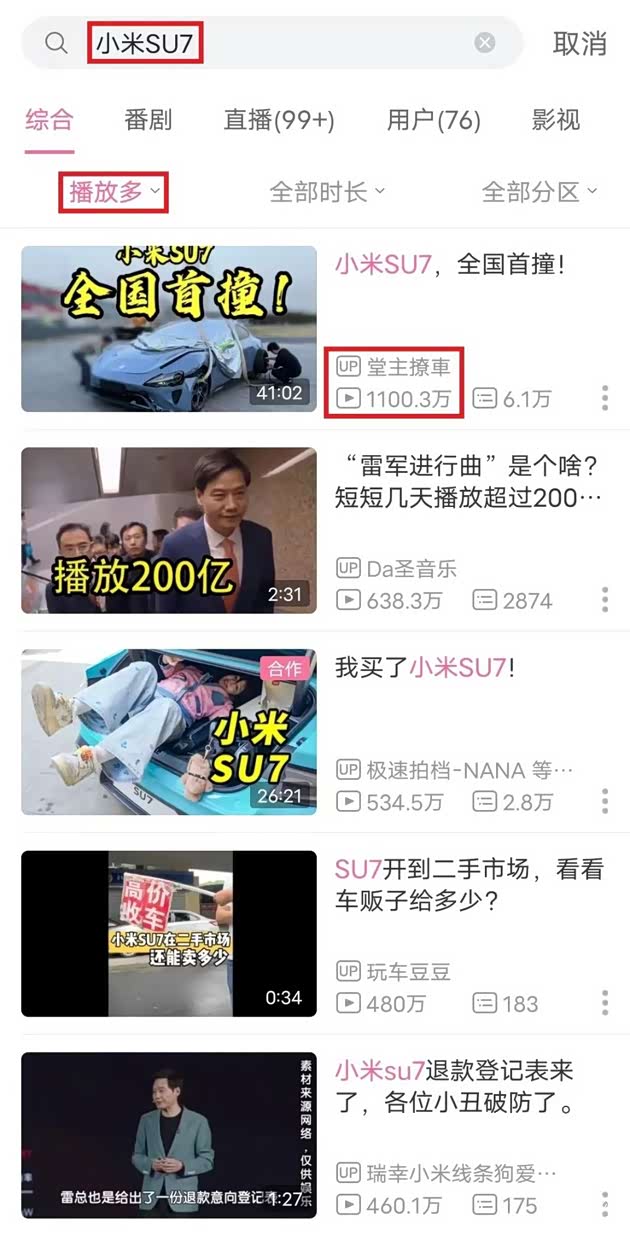The height and width of the screenshot is (1235, 630).
Task: Switch to the 综合 tab
Action: point(49,121)
